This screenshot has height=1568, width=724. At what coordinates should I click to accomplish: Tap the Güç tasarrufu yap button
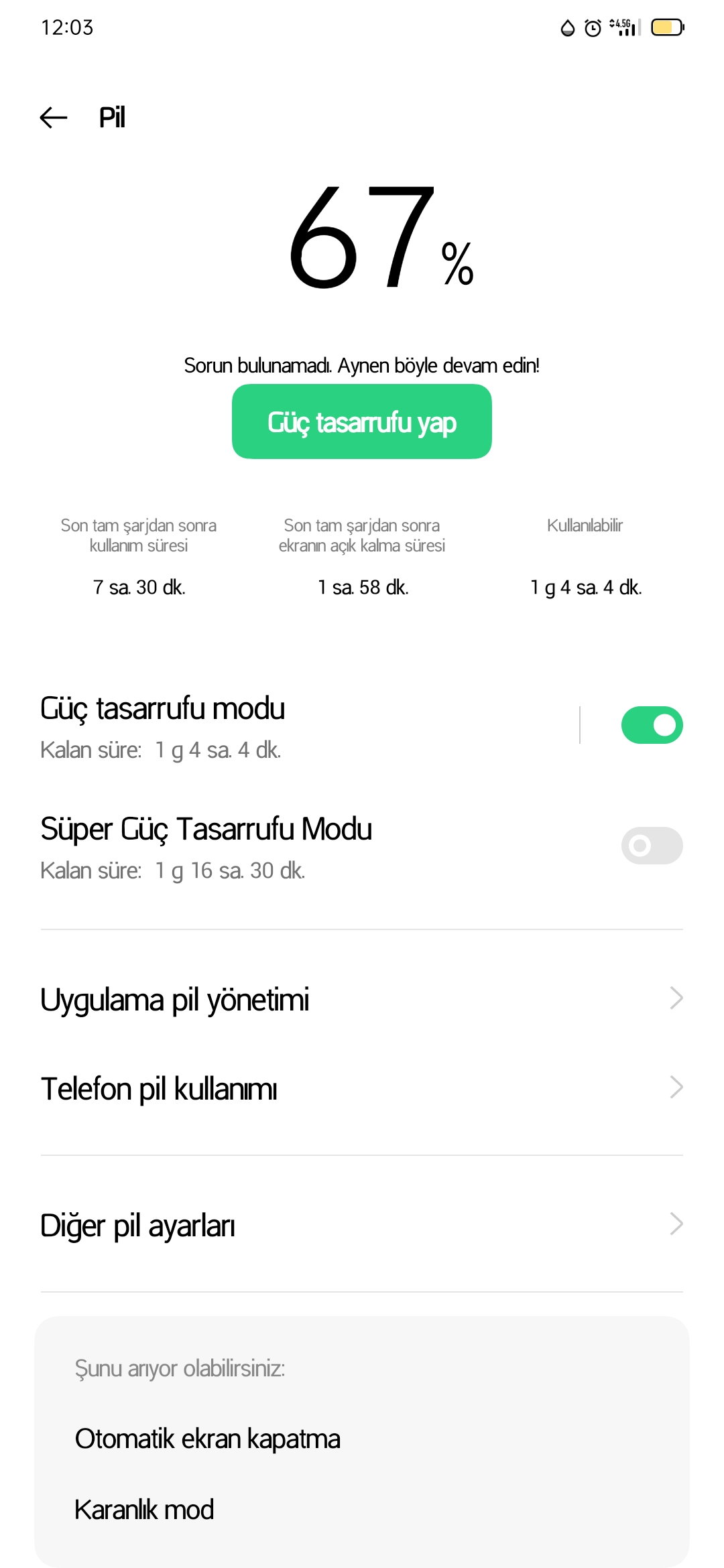362,421
